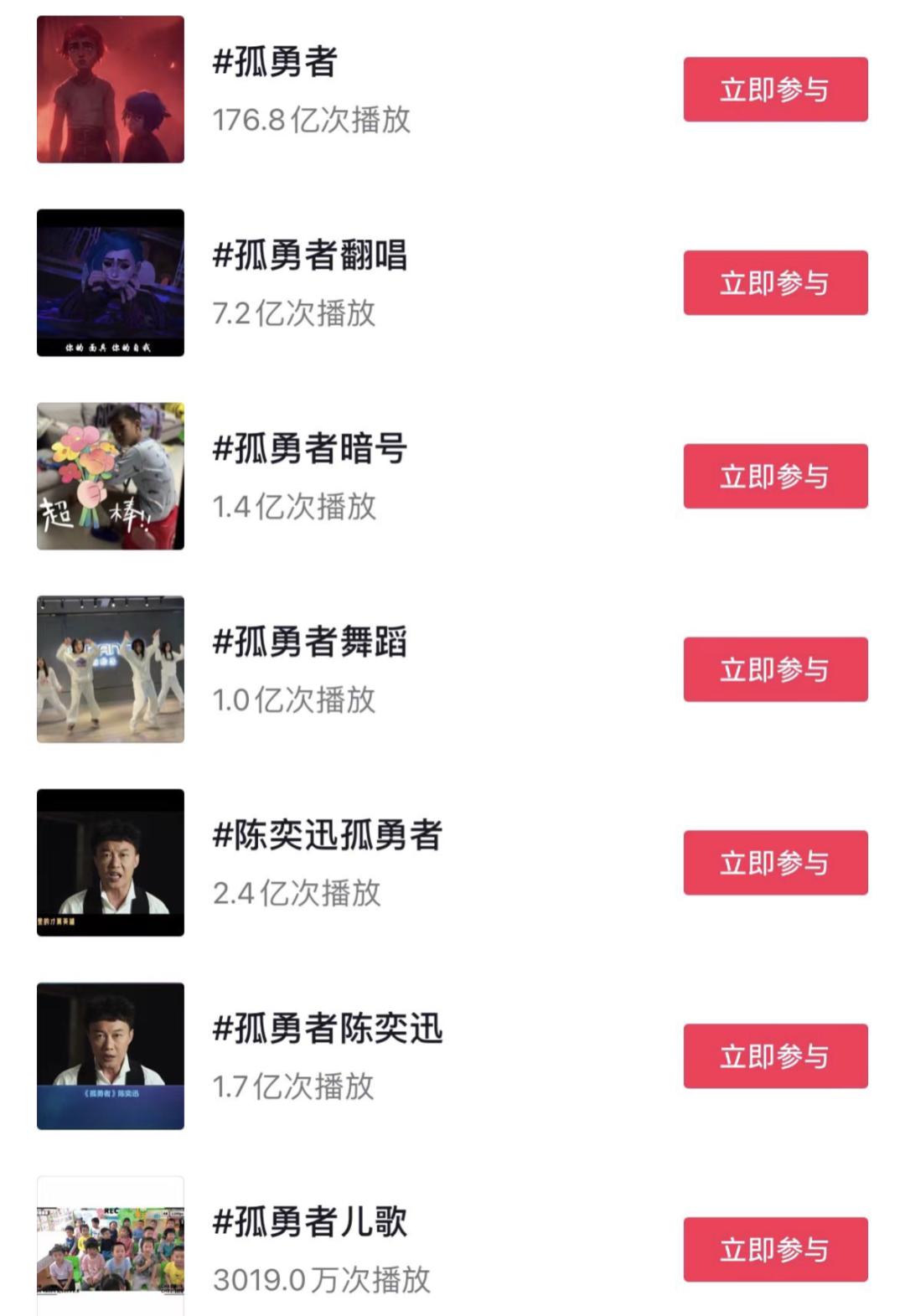Join #孤勇者陈奕迅 with 立即参与
Screen dimensions: 905x1316
click(x=775, y=1056)
